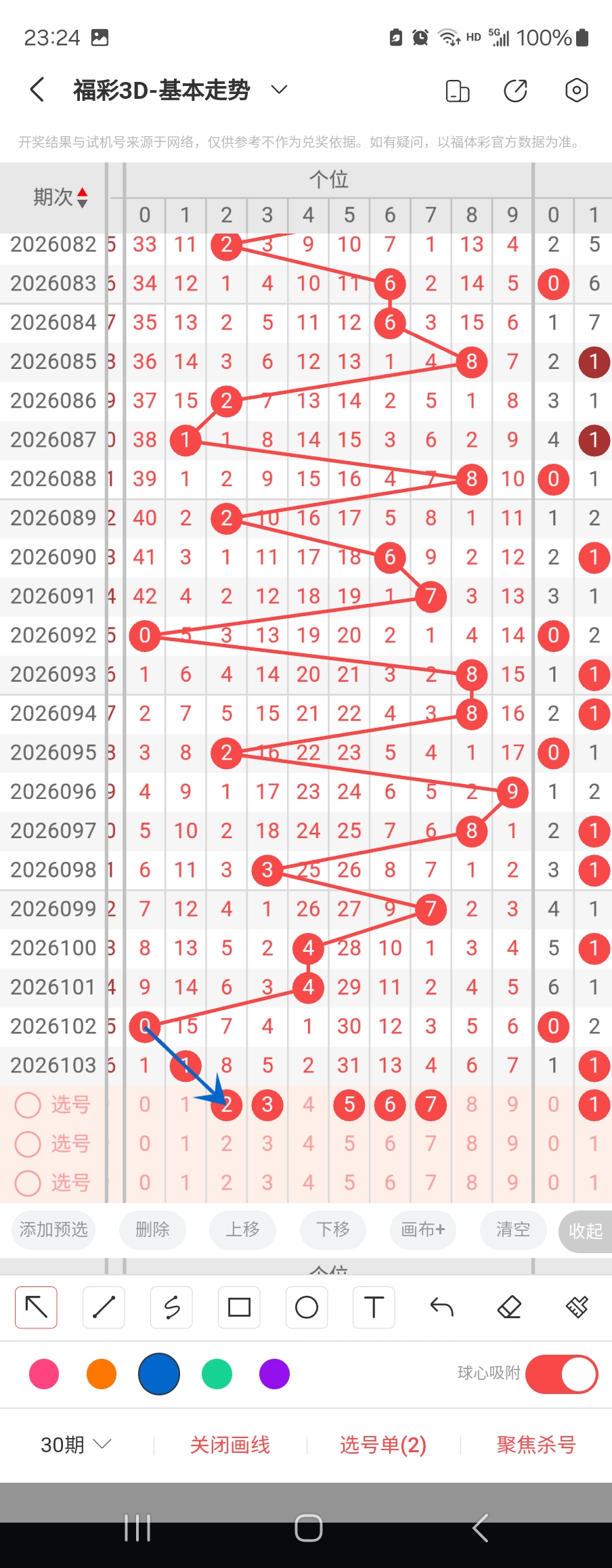
Task: Tap 添加预选 button
Action: [53, 1229]
